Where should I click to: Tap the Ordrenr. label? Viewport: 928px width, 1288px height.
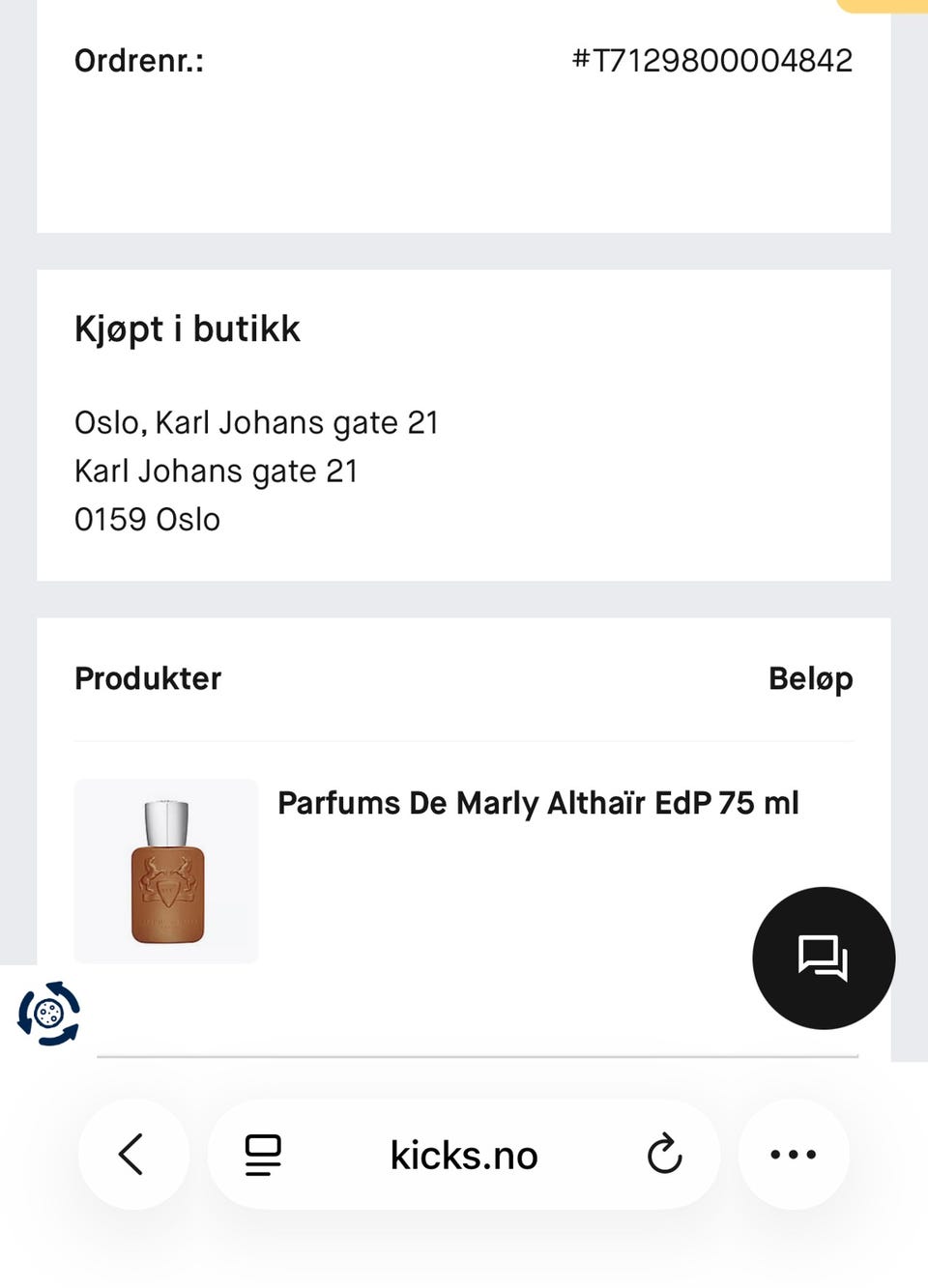(x=138, y=60)
